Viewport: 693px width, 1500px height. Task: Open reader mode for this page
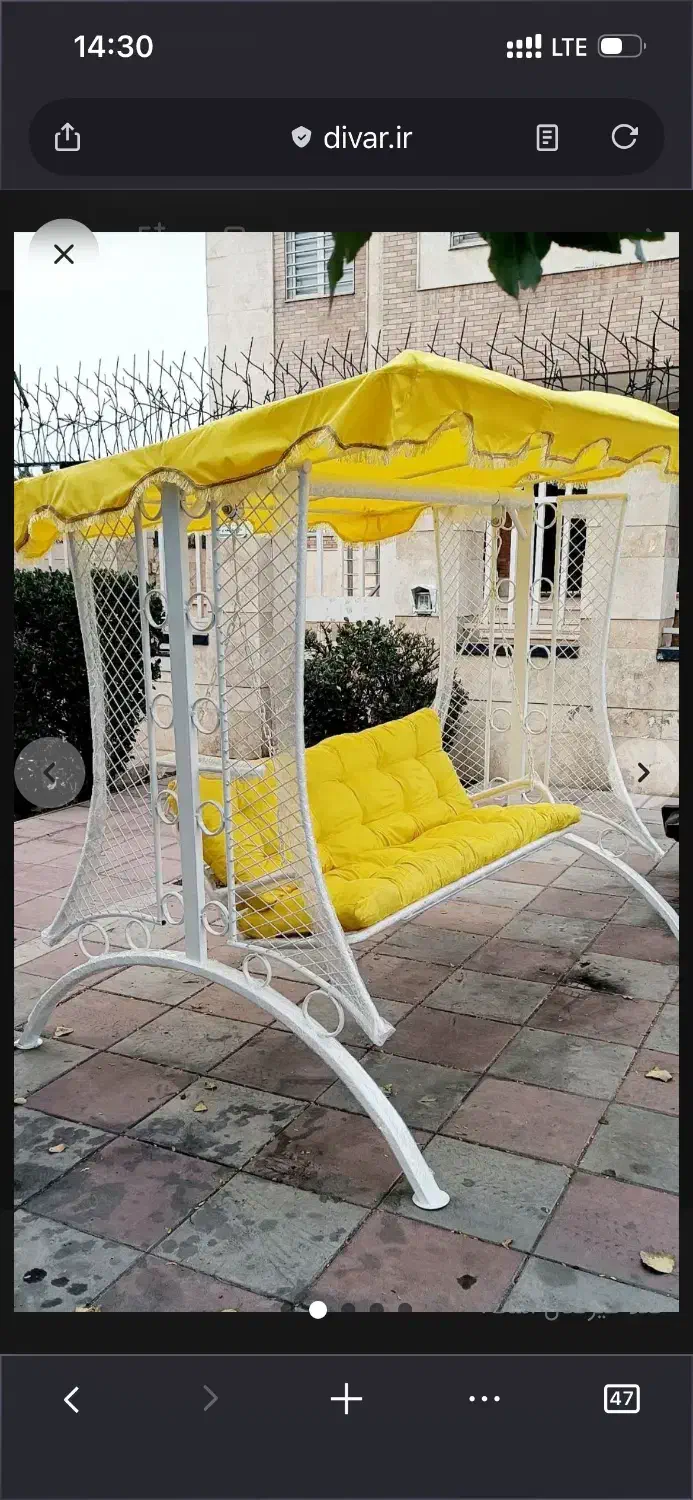click(547, 137)
